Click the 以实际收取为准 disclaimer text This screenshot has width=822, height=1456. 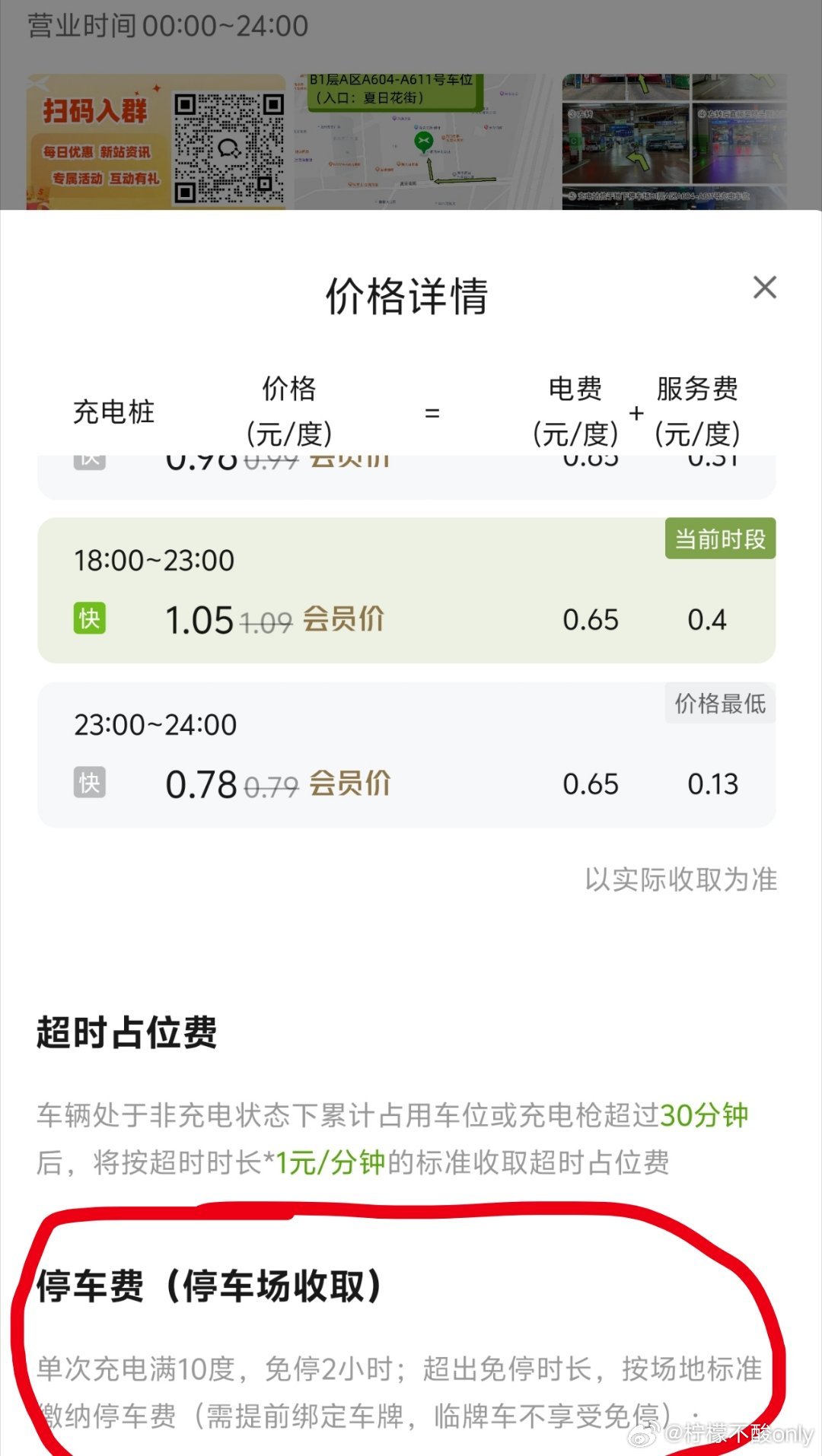(x=683, y=880)
